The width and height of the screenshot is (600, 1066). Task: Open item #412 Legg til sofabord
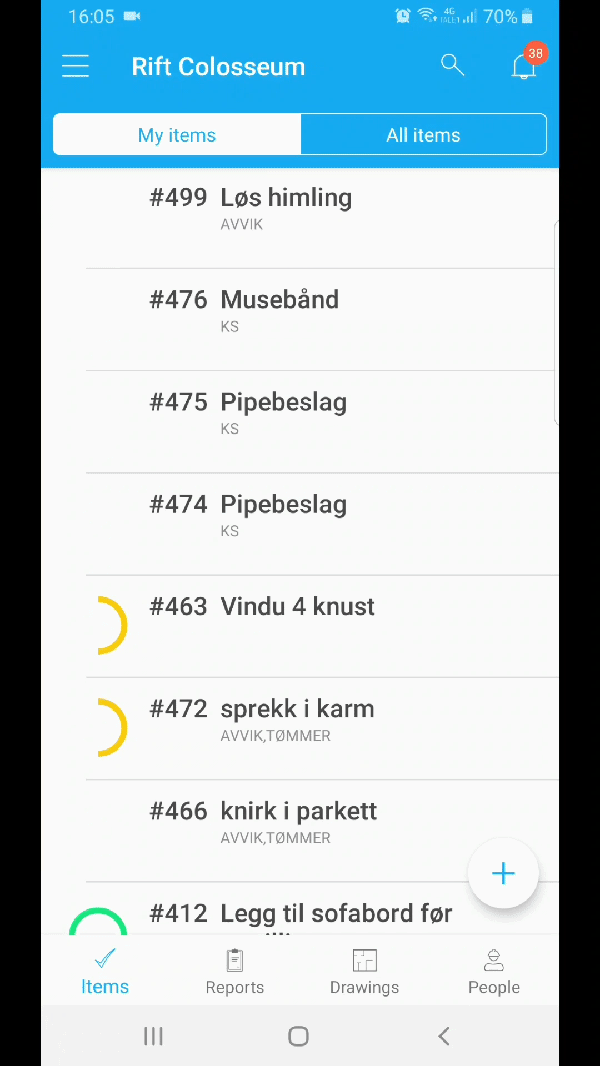(x=300, y=913)
